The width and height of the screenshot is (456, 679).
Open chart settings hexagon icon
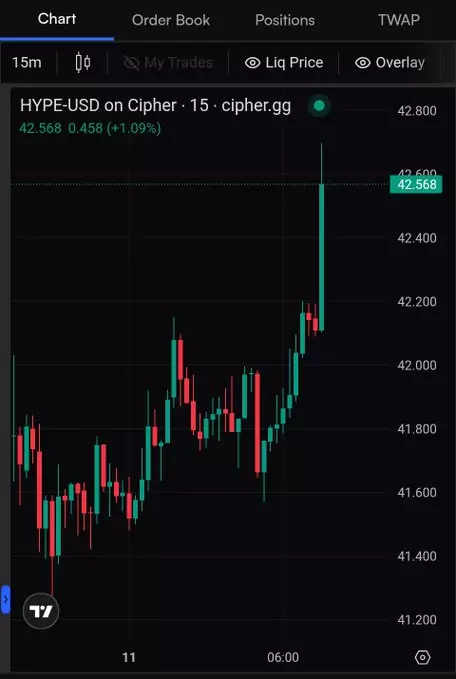point(422,657)
